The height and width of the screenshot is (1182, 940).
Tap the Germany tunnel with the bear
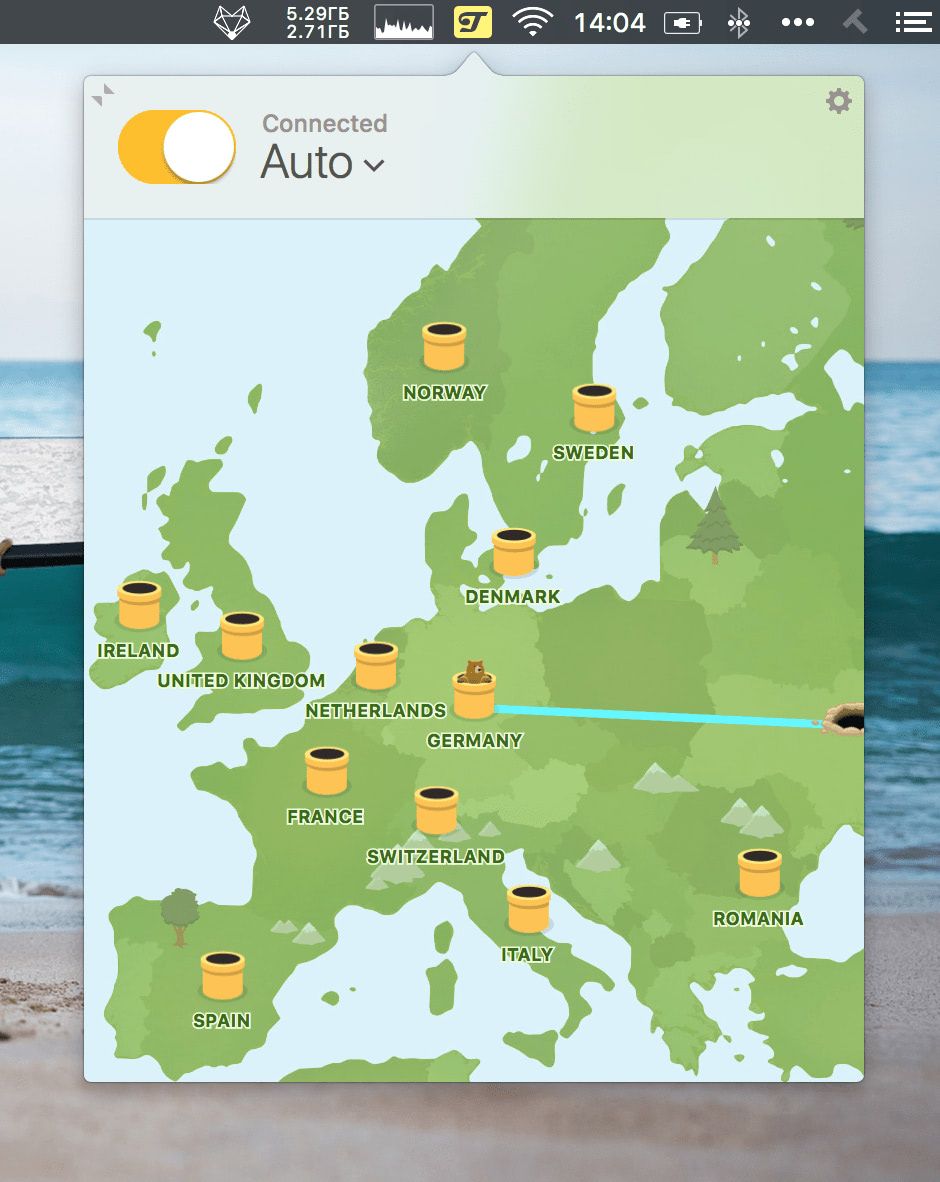click(474, 693)
